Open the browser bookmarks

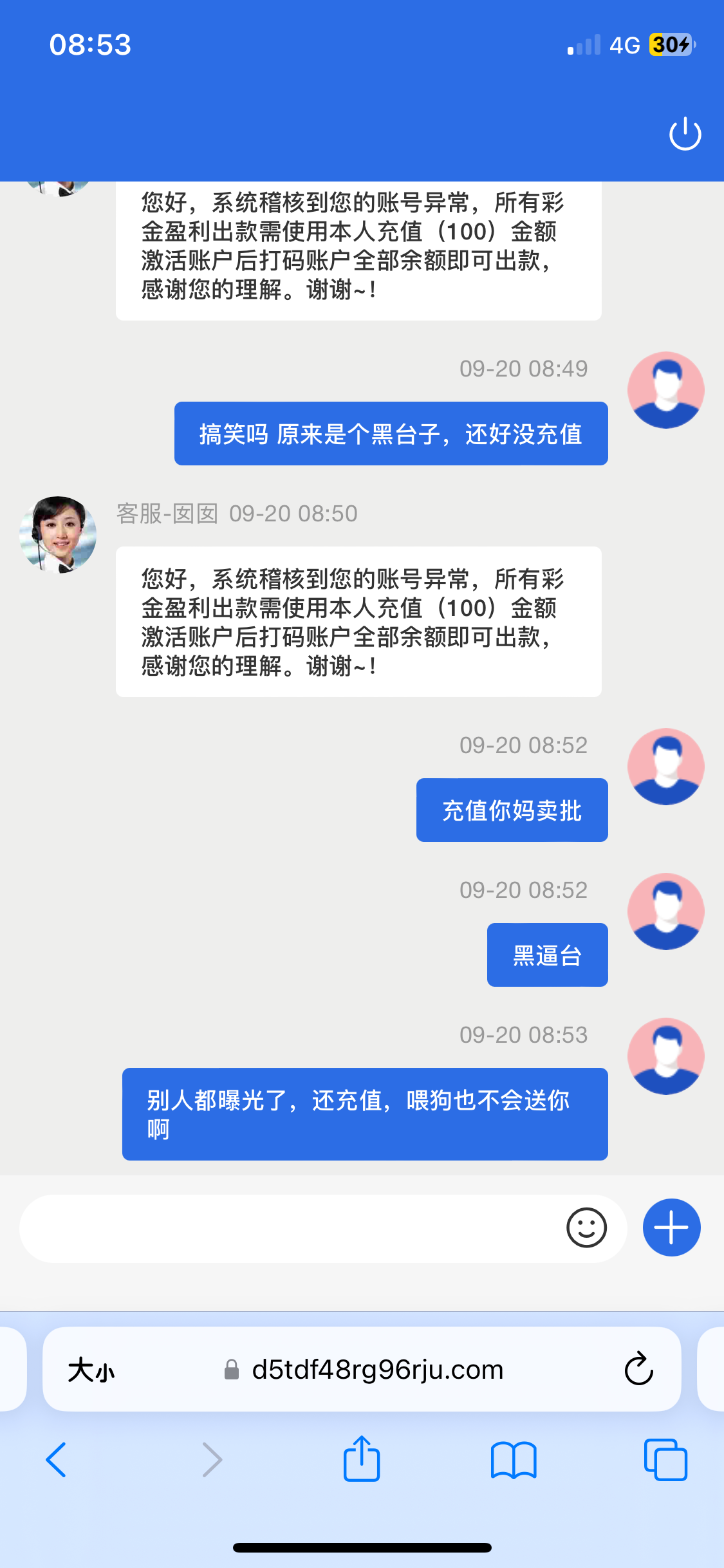tap(513, 1459)
